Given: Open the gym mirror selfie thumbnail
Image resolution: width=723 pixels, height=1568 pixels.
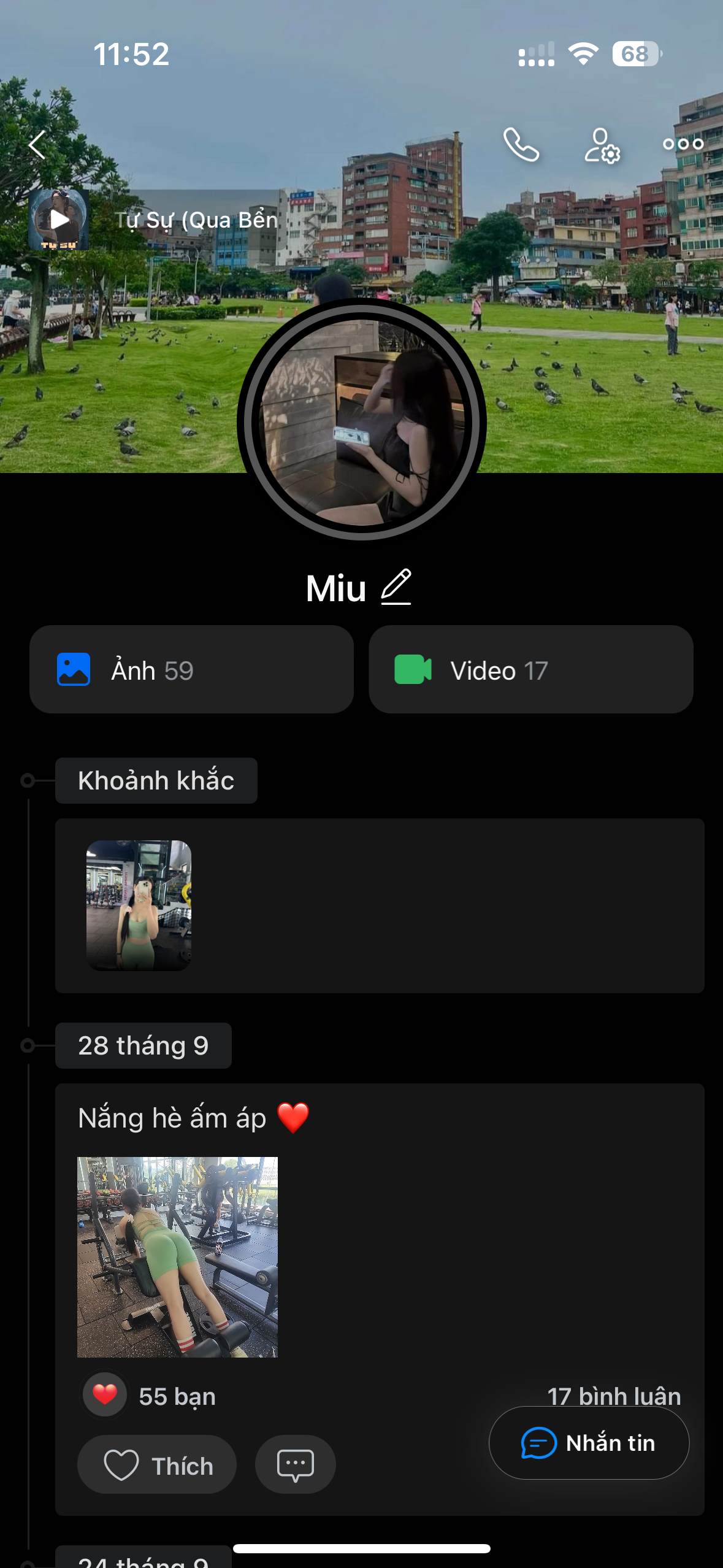Looking at the screenshot, I should [x=139, y=905].
